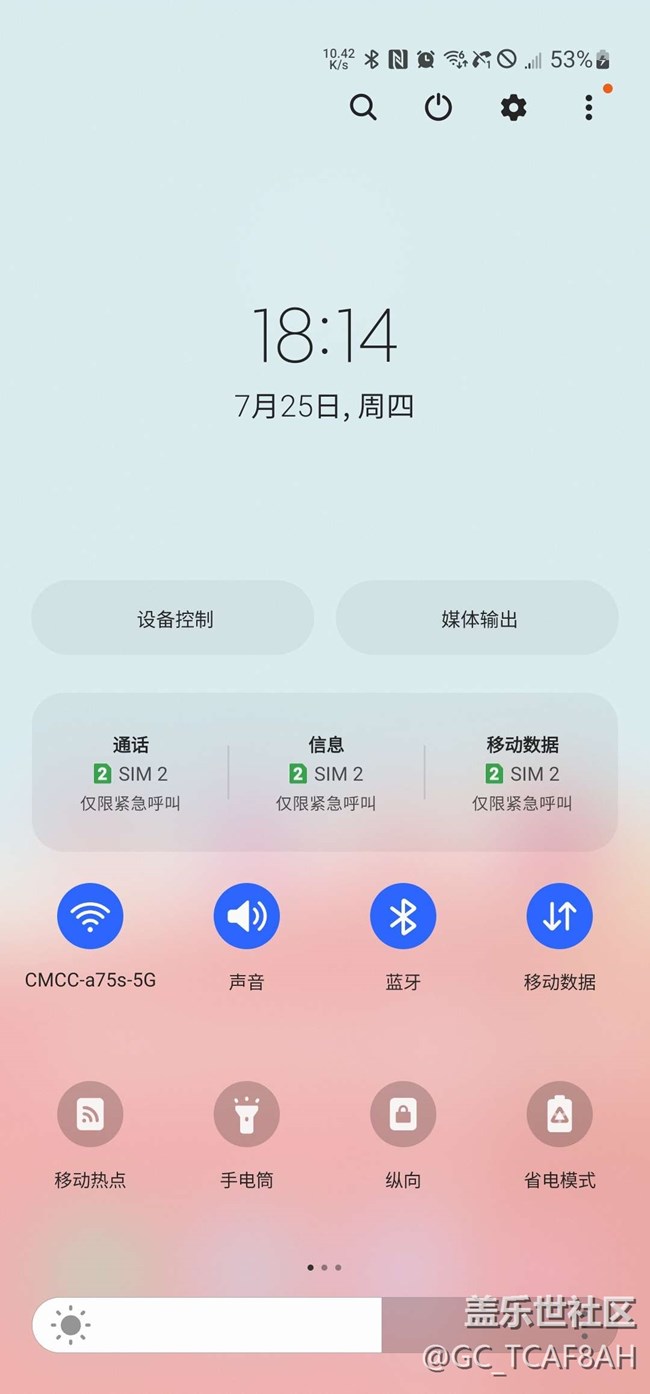Open 媒体输出 media output
The image size is (650, 1394).
(x=477, y=618)
